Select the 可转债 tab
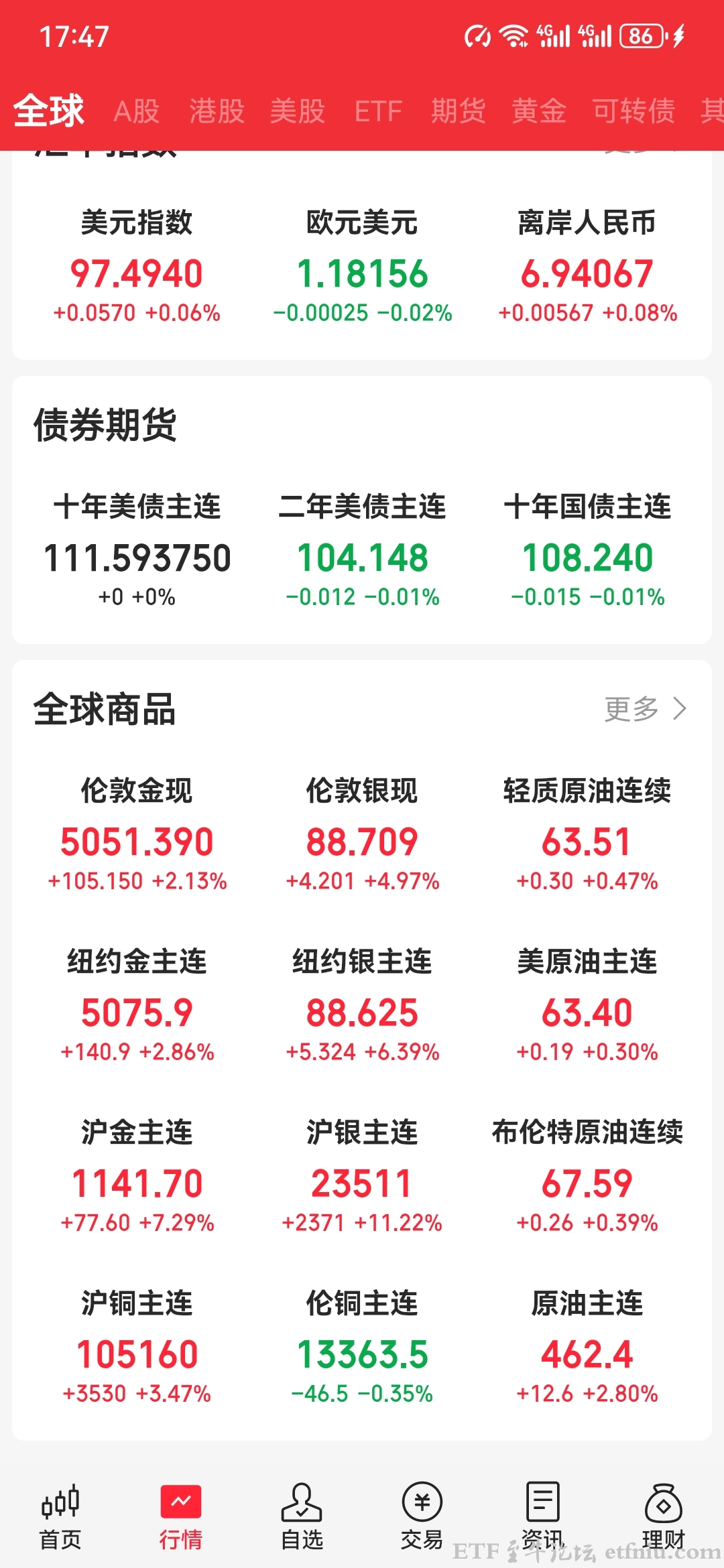 pos(633,111)
